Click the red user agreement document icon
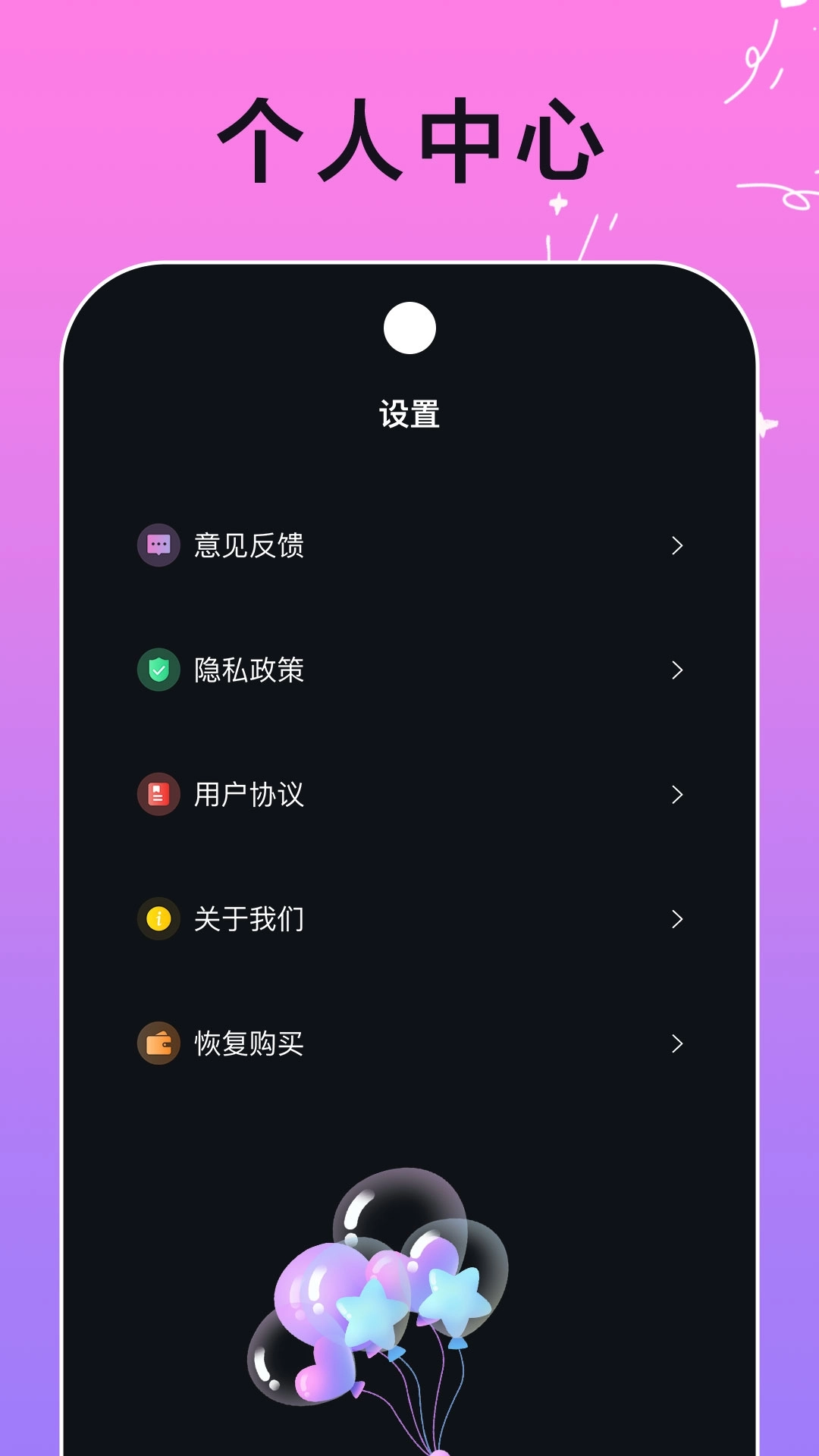819x1456 pixels. coord(158,795)
